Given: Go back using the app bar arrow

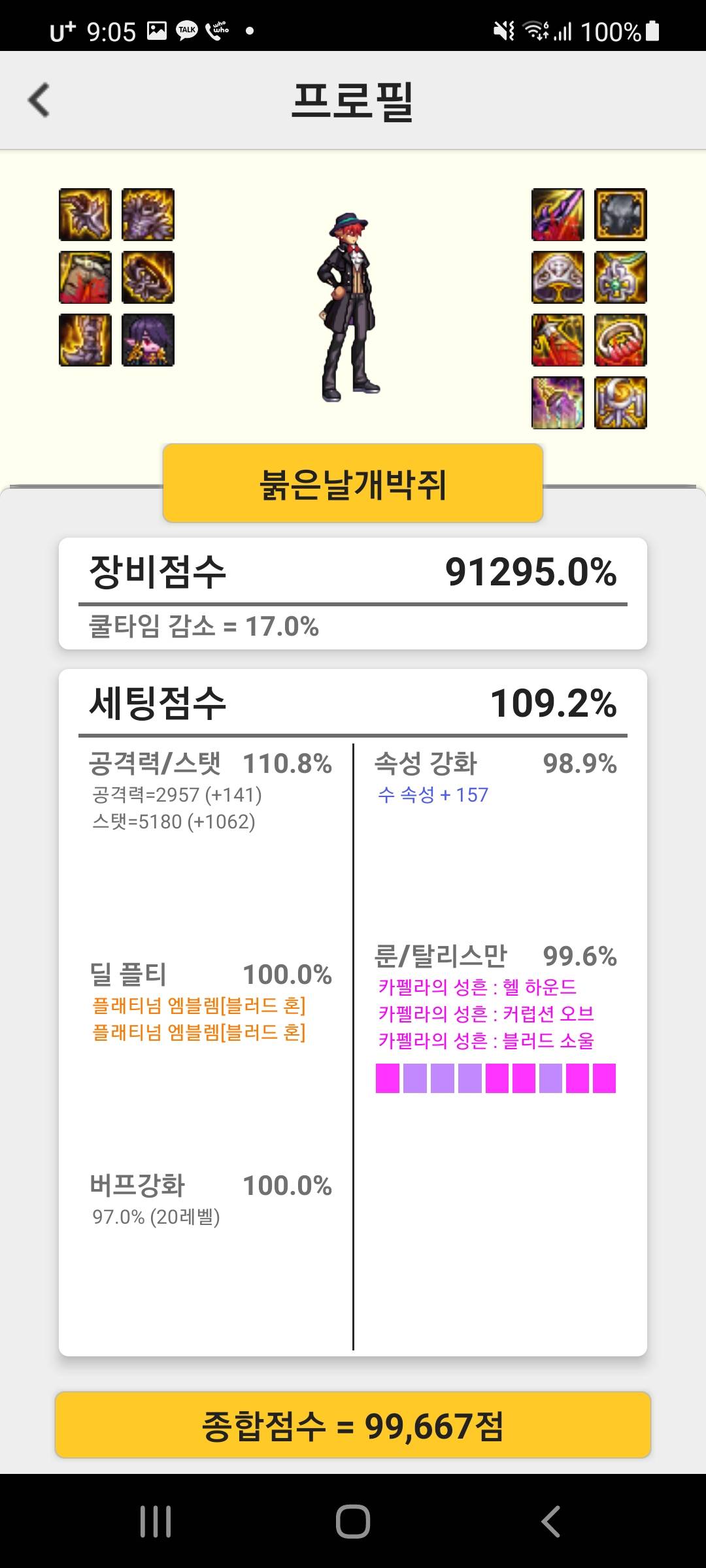Looking at the screenshot, I should tap(39, 101).
